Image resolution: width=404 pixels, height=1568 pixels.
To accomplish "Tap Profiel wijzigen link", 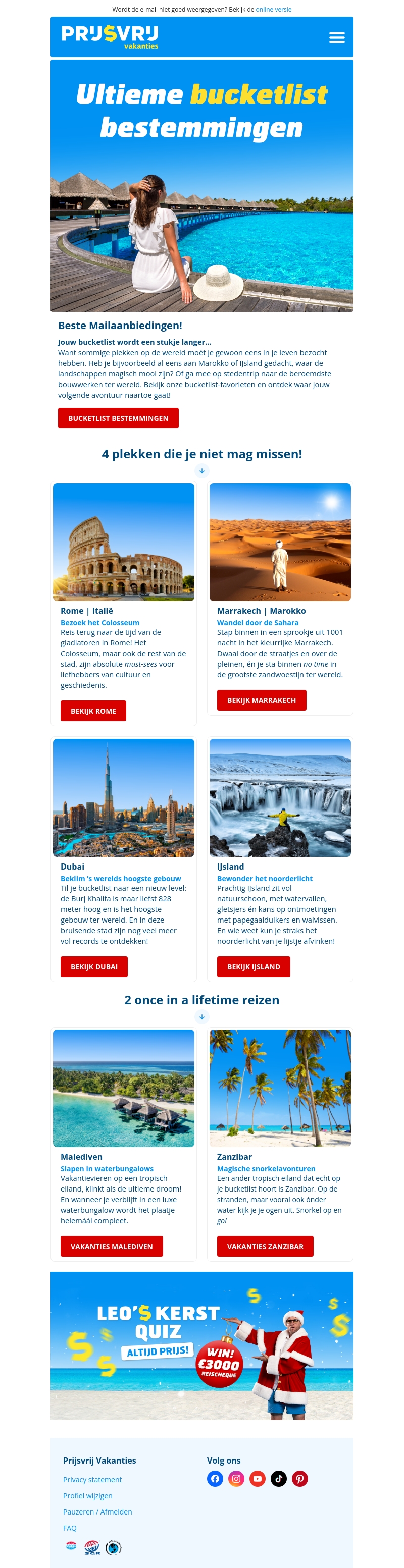I will pyautogui.click(x=87, y=1495).
